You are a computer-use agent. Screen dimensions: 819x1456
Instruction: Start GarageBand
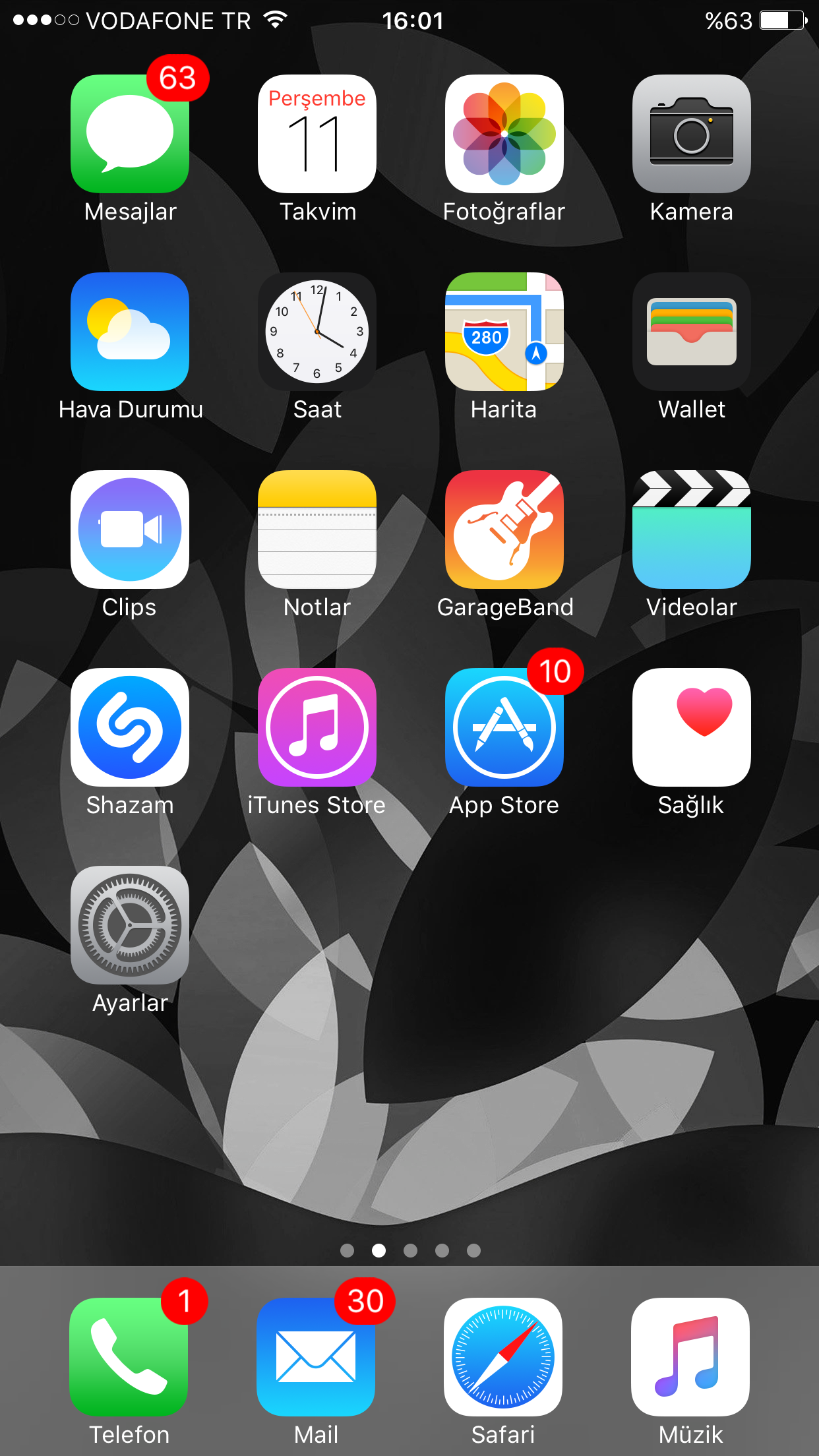click(504, 530)
